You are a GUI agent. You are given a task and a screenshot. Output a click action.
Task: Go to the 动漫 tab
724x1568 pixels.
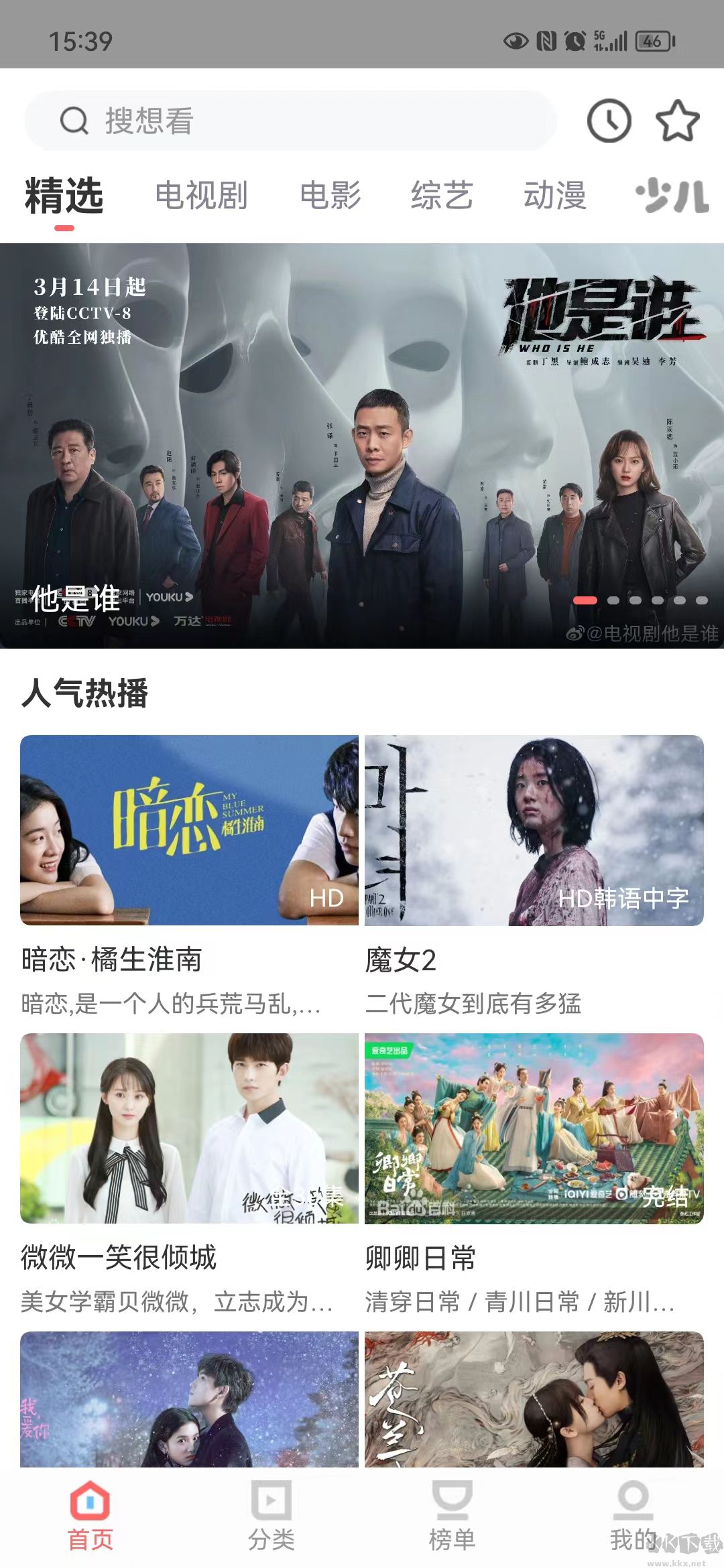tap(554, 196)
